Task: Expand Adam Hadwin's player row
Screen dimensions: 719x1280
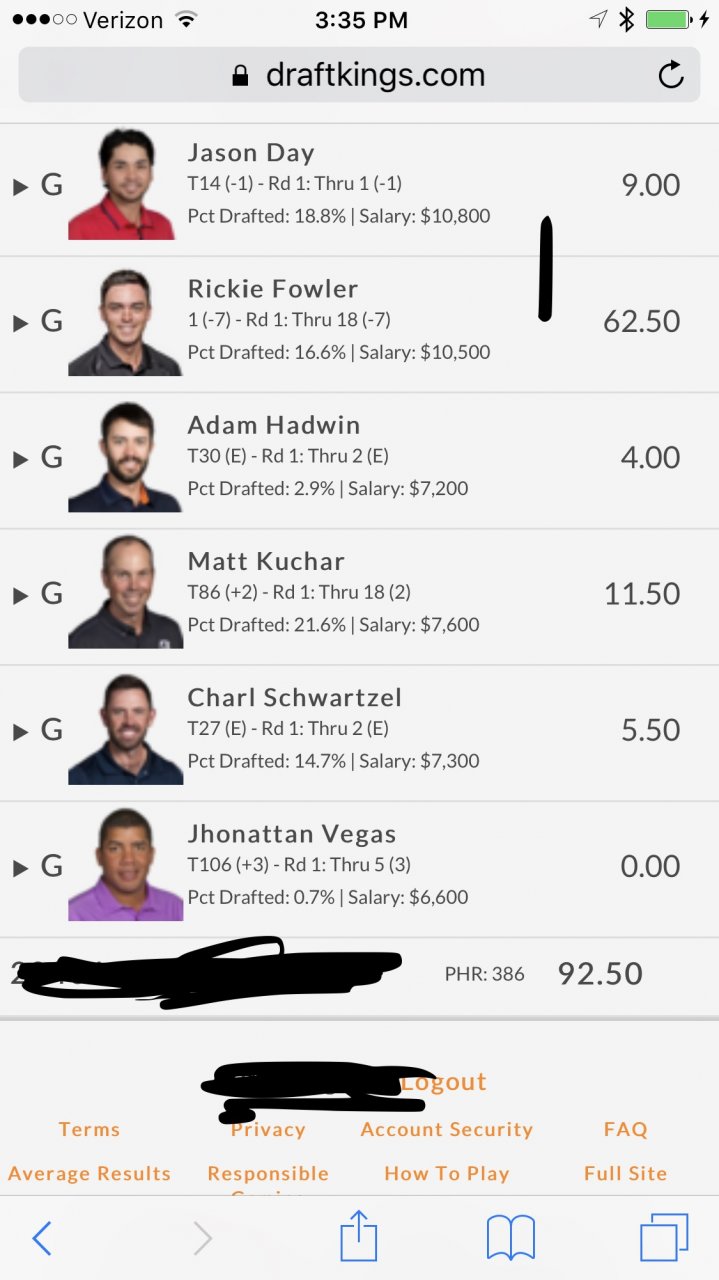Action: pos(20,459)
